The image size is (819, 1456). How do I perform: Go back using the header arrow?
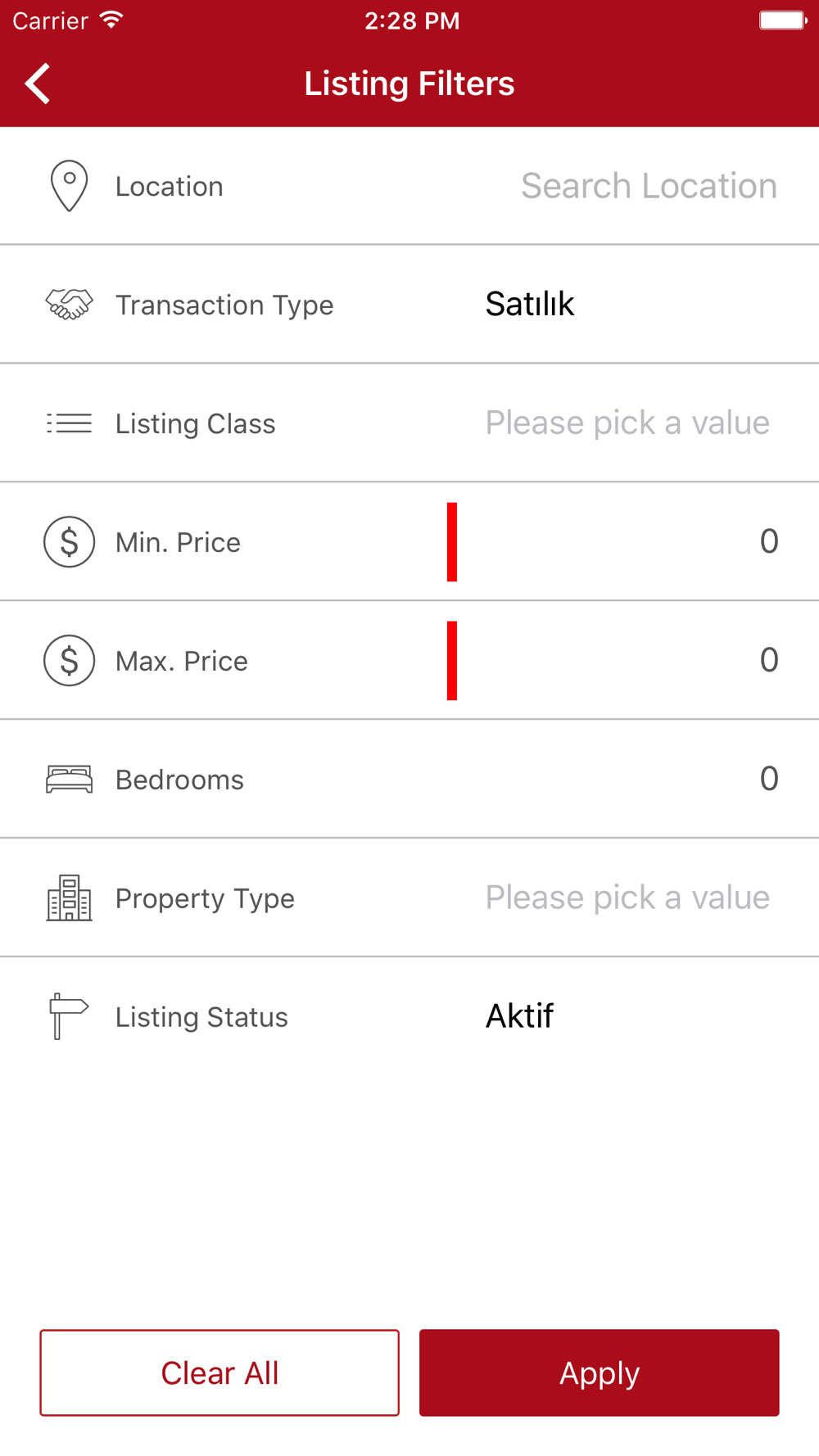point(38,84)
